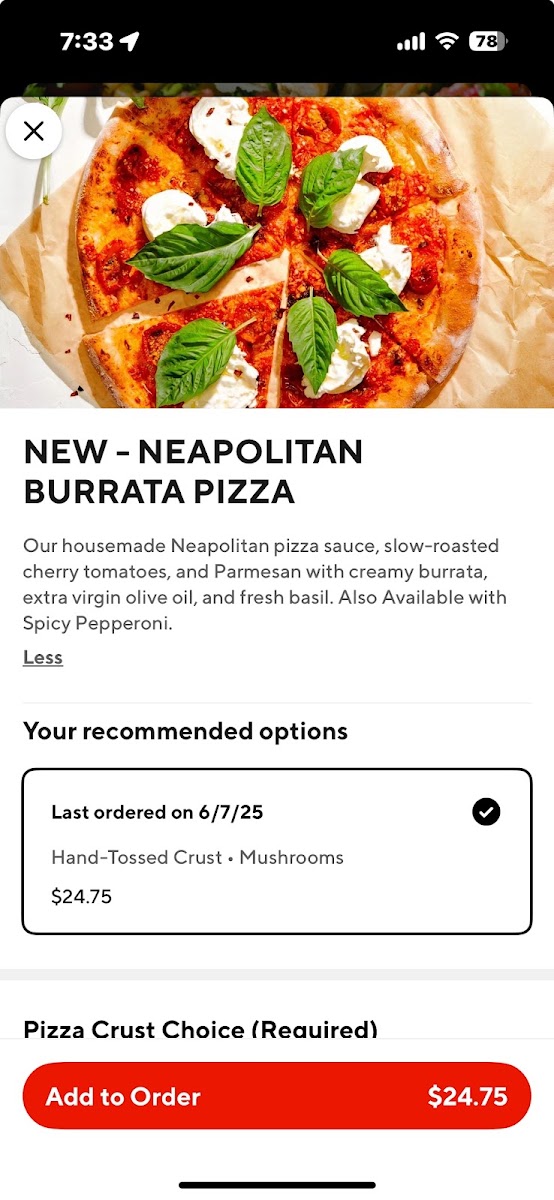The height and width of the screenshot is (1200, 554).
Task: Close the pizza item details
Action: [33, 131]
